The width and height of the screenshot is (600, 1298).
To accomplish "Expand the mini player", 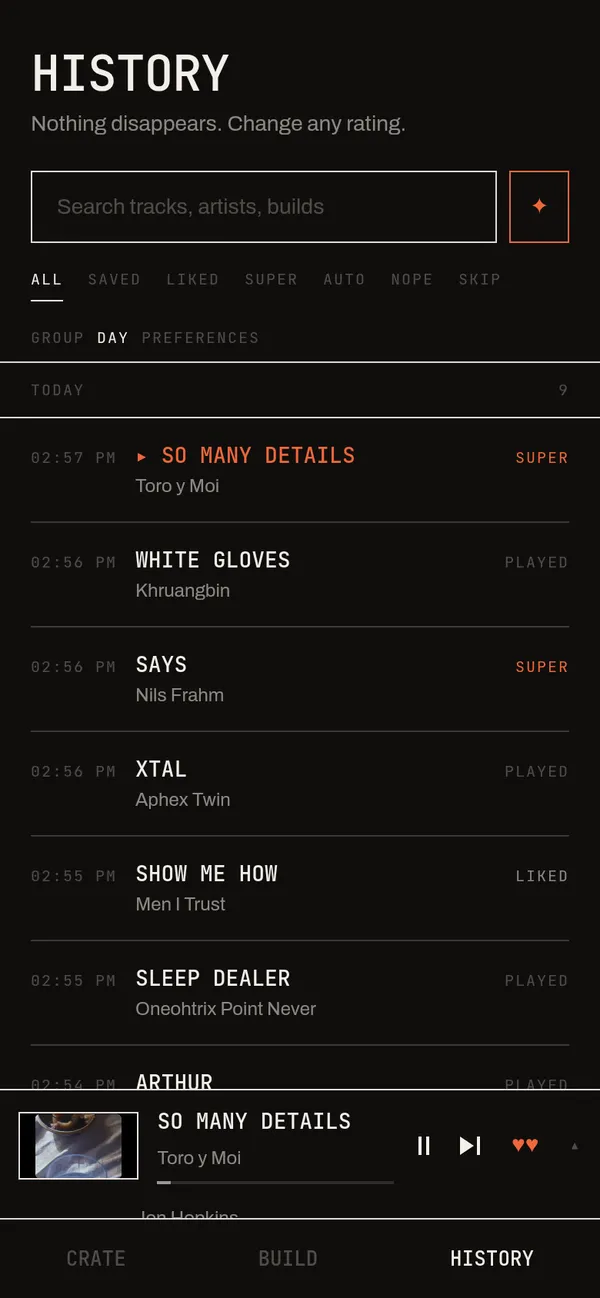I will click(x=574, y=1146).
